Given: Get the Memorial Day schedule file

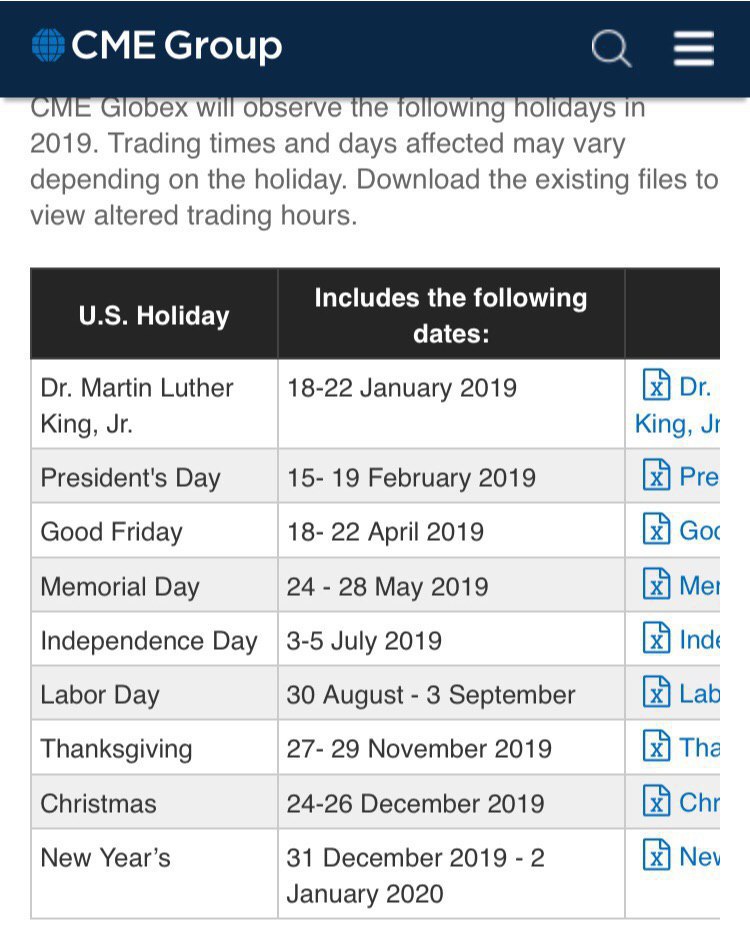Looking at the screenshot, I should pos(682,584).
